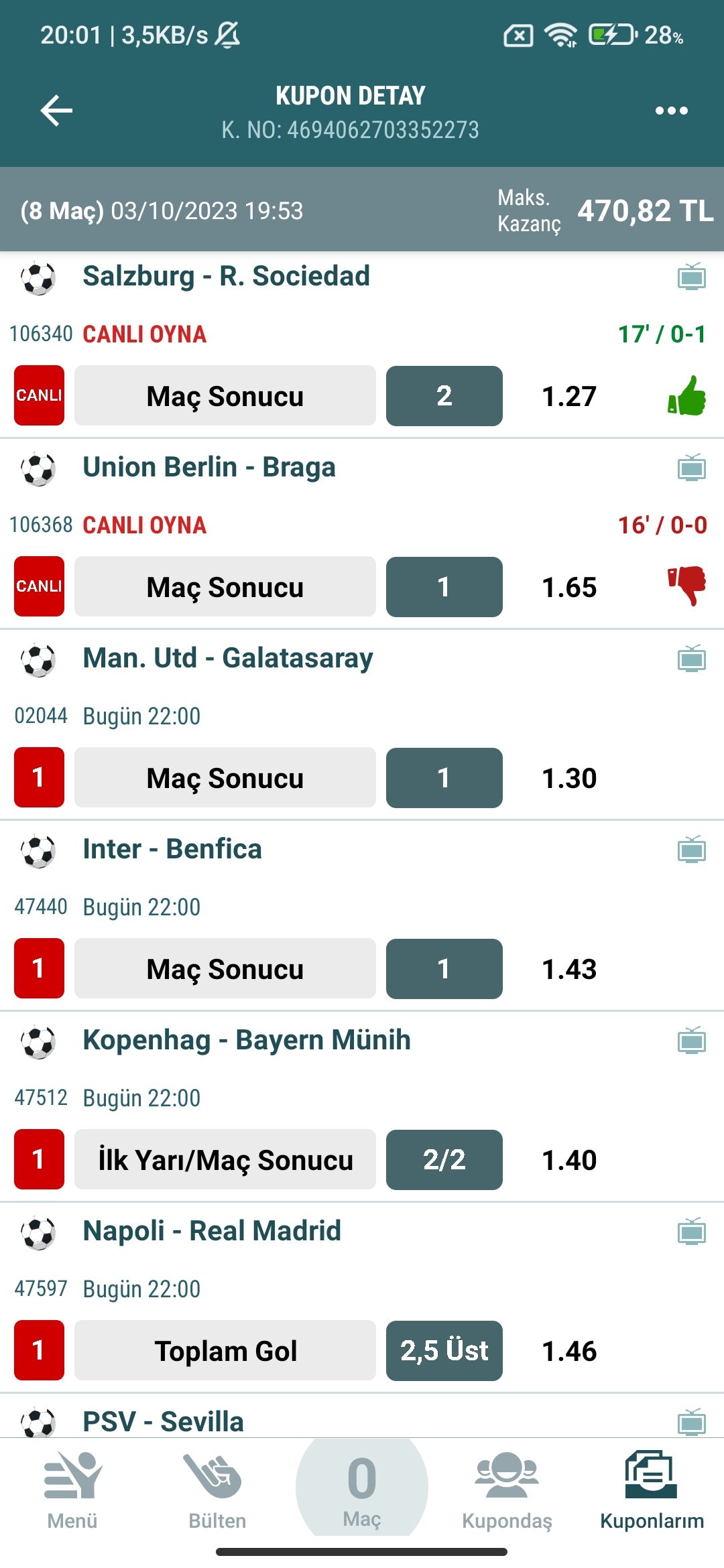The image size is (724, 1568).
Task: Tap the TV icon for Inter - Benfica
Action: point(691,849)
